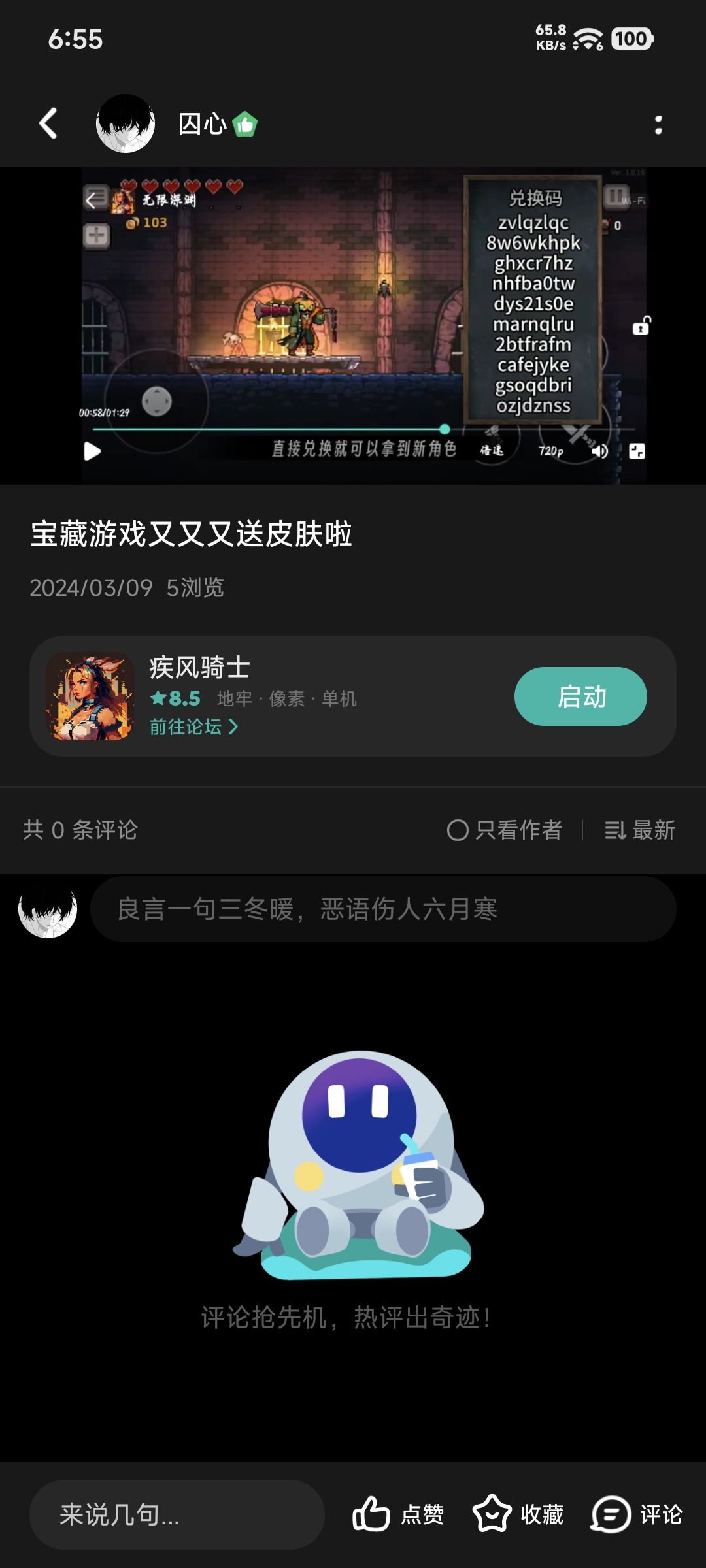This screenshot has width=706, height=1568.
Task: Mute the video sound
Action: coord(599,451)
